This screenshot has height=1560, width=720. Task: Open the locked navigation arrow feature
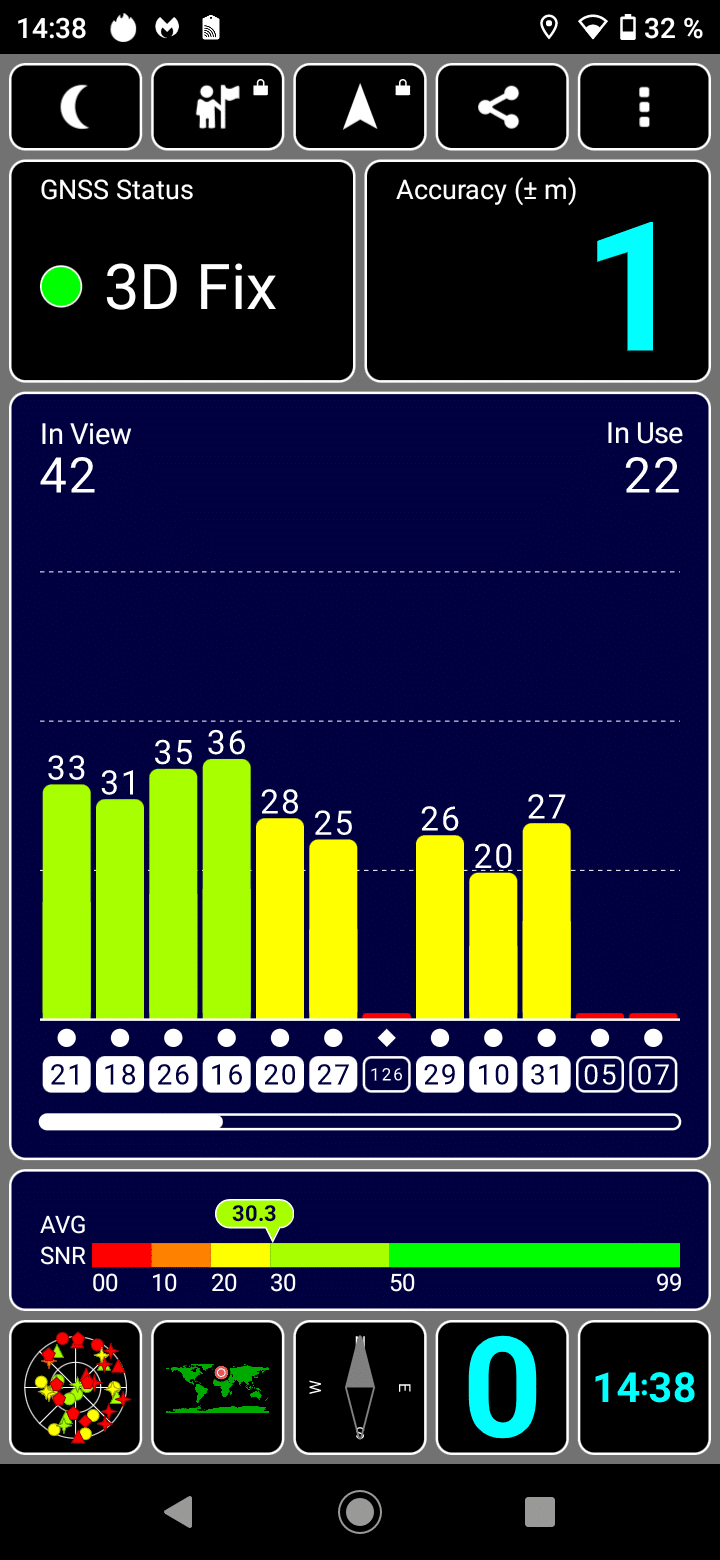360,107
